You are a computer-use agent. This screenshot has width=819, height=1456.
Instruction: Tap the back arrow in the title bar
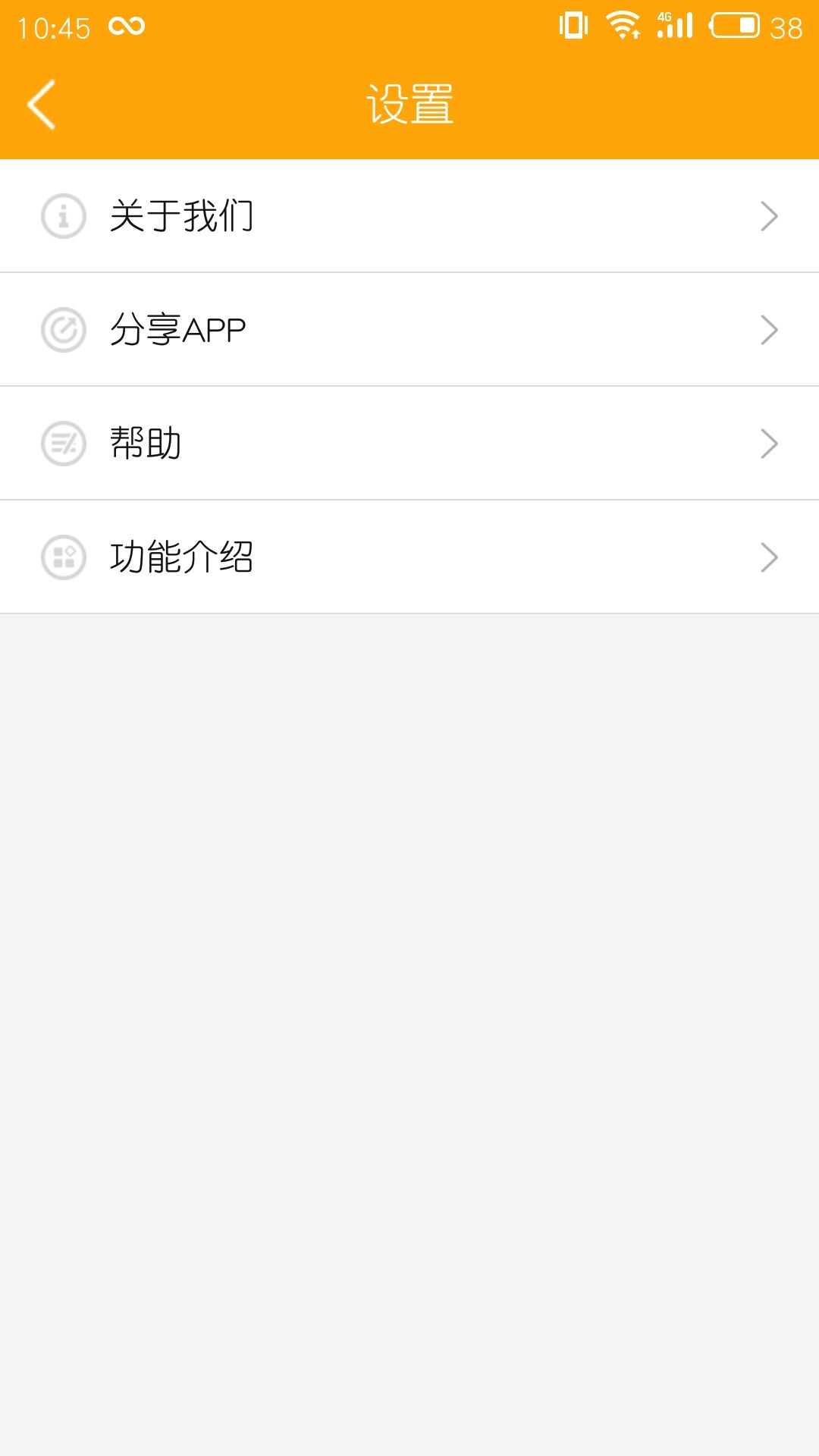click(42, 104)
